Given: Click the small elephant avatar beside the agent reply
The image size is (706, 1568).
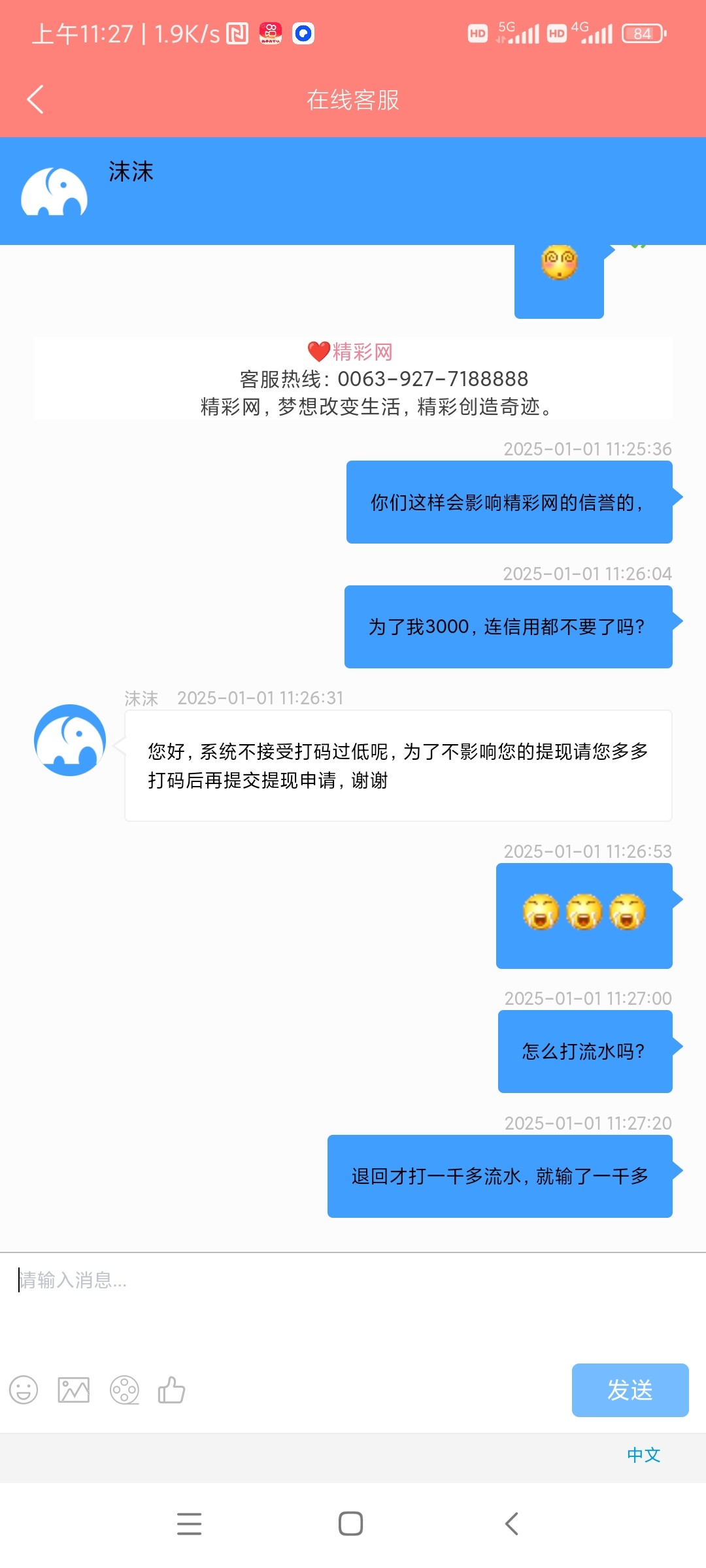Looking at the screenshot, I should pyautogui.click(x=70, y=742).
